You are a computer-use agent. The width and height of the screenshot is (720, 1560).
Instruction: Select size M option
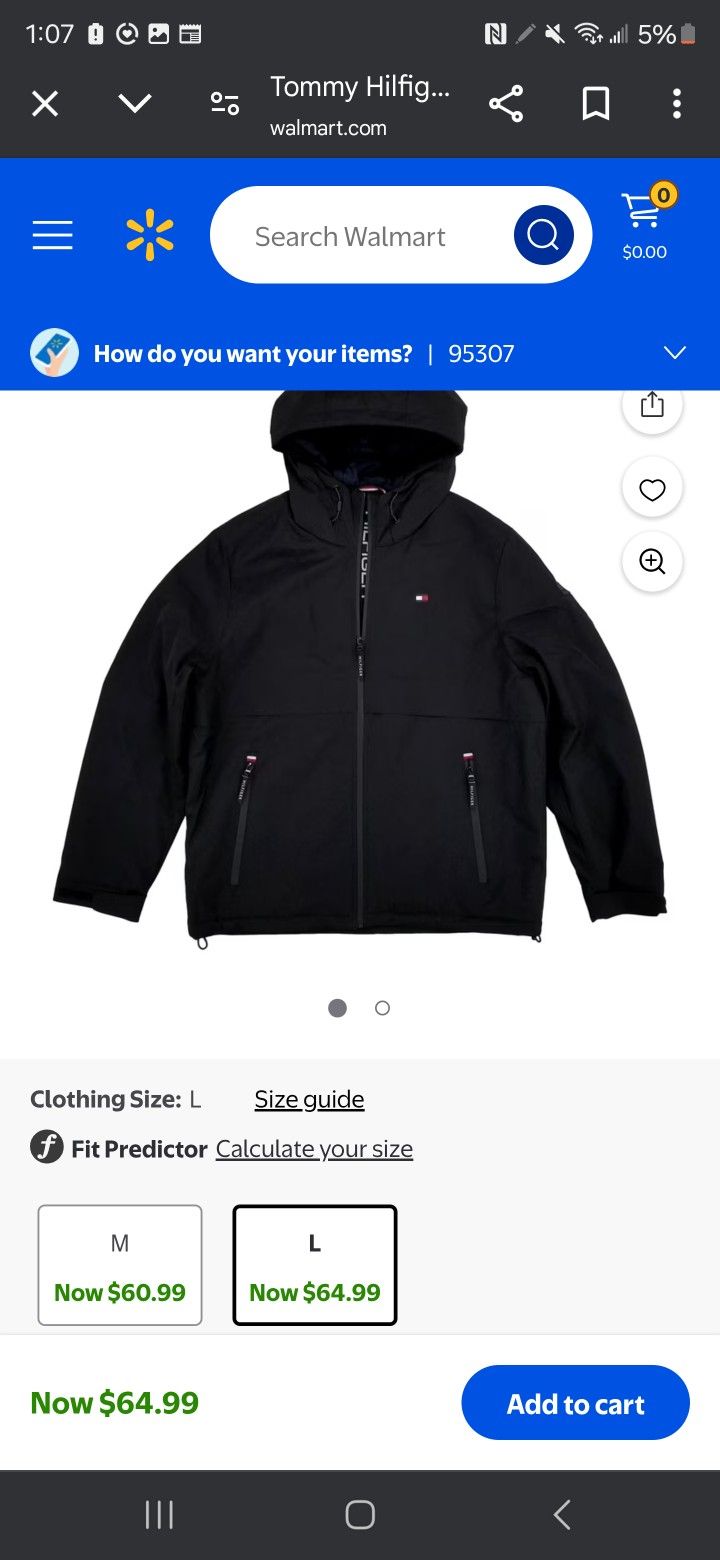tap(119, 1263)
